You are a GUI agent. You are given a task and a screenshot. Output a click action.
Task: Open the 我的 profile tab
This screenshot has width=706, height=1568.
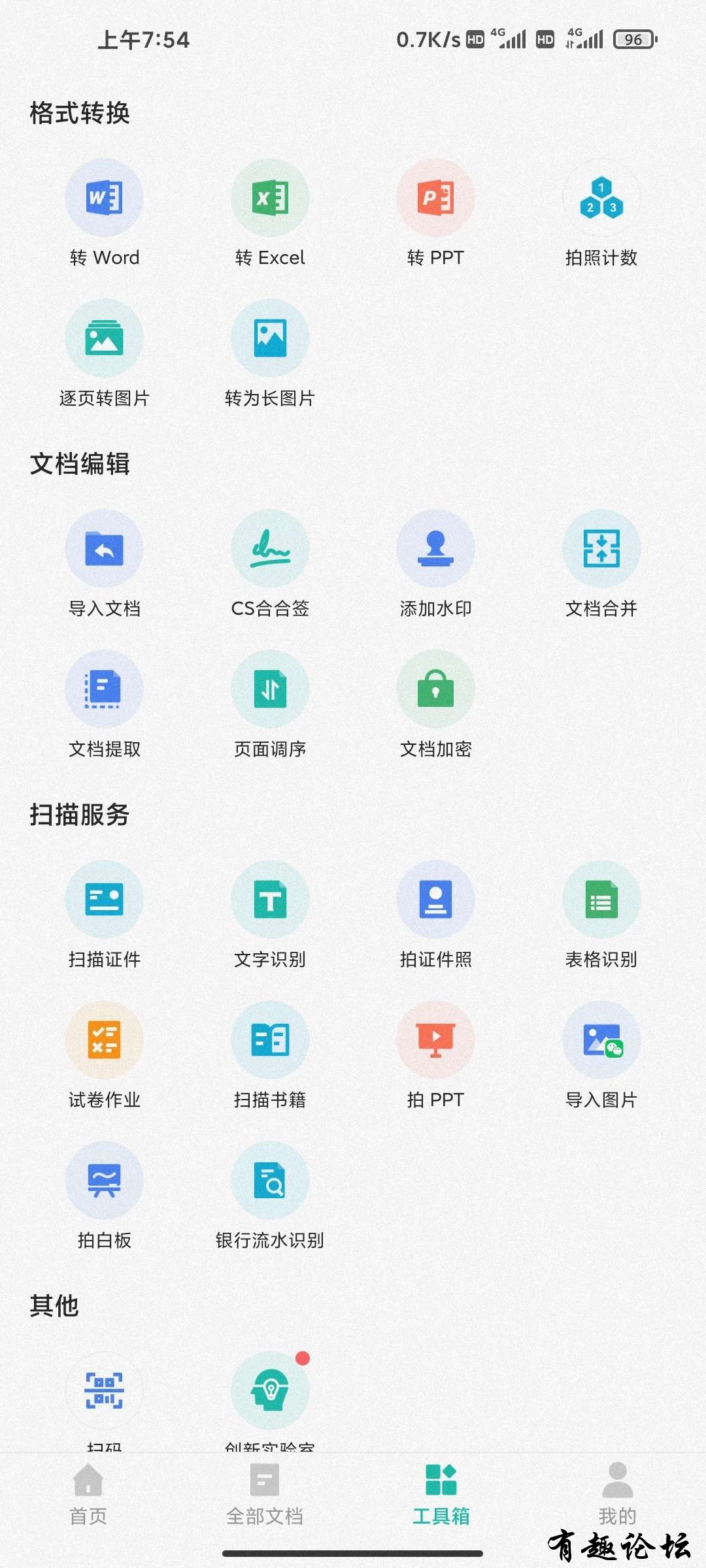pyautogui.click(x=617, y=1494)
